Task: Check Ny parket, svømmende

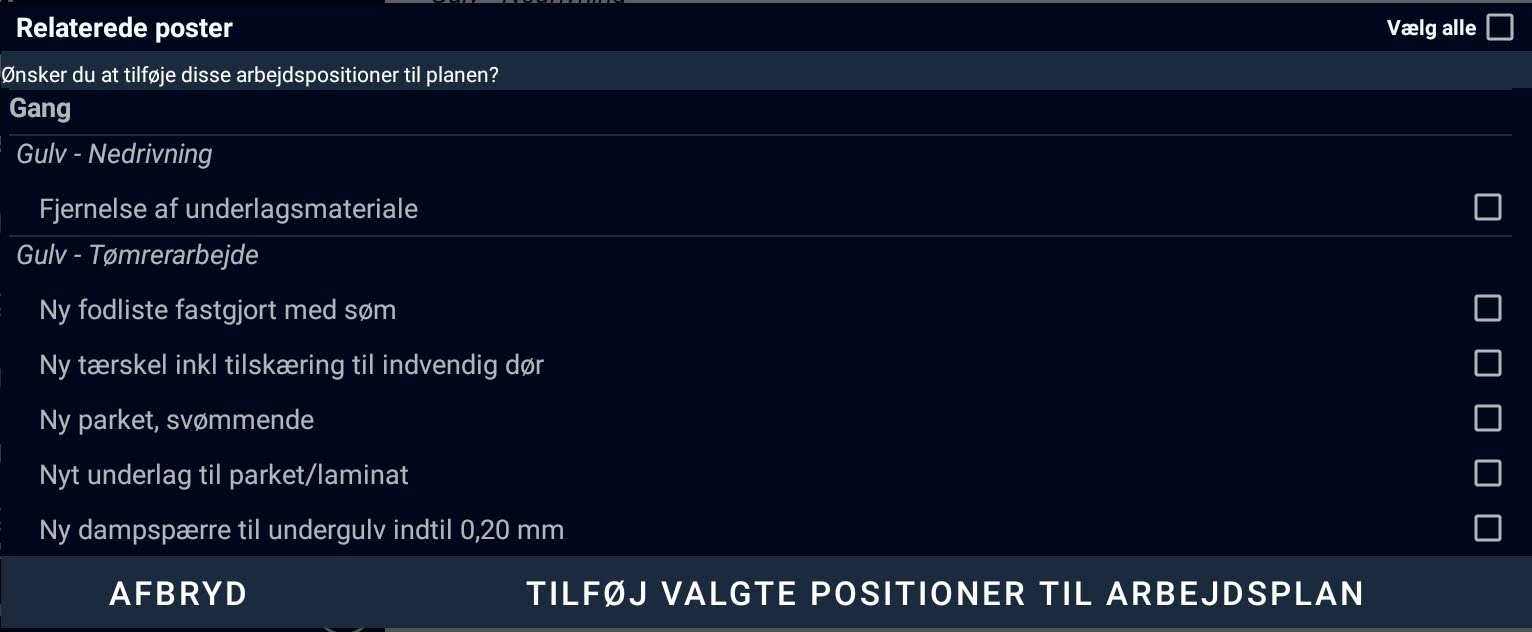Action: [1487, 417]
